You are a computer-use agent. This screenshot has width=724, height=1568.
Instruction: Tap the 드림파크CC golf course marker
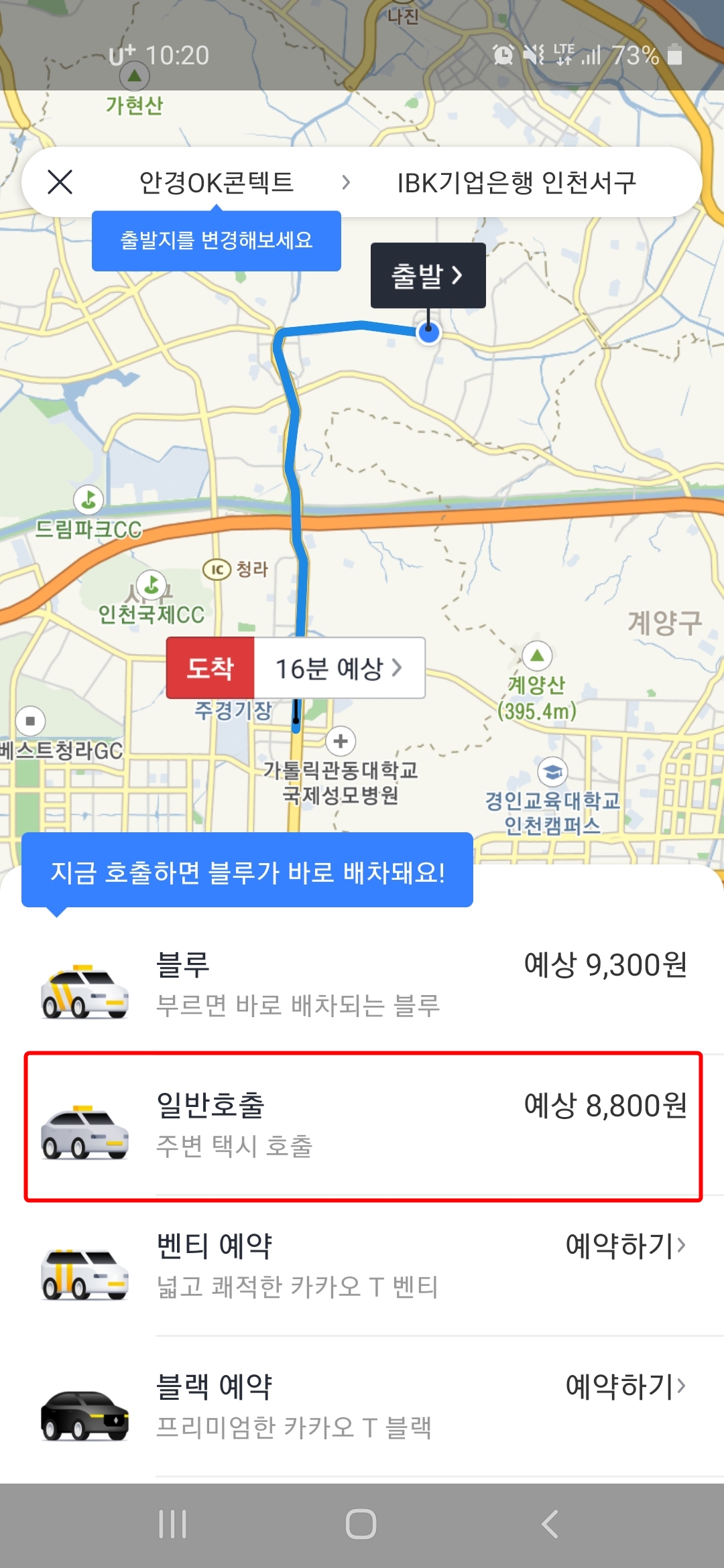tap(88, 499)
